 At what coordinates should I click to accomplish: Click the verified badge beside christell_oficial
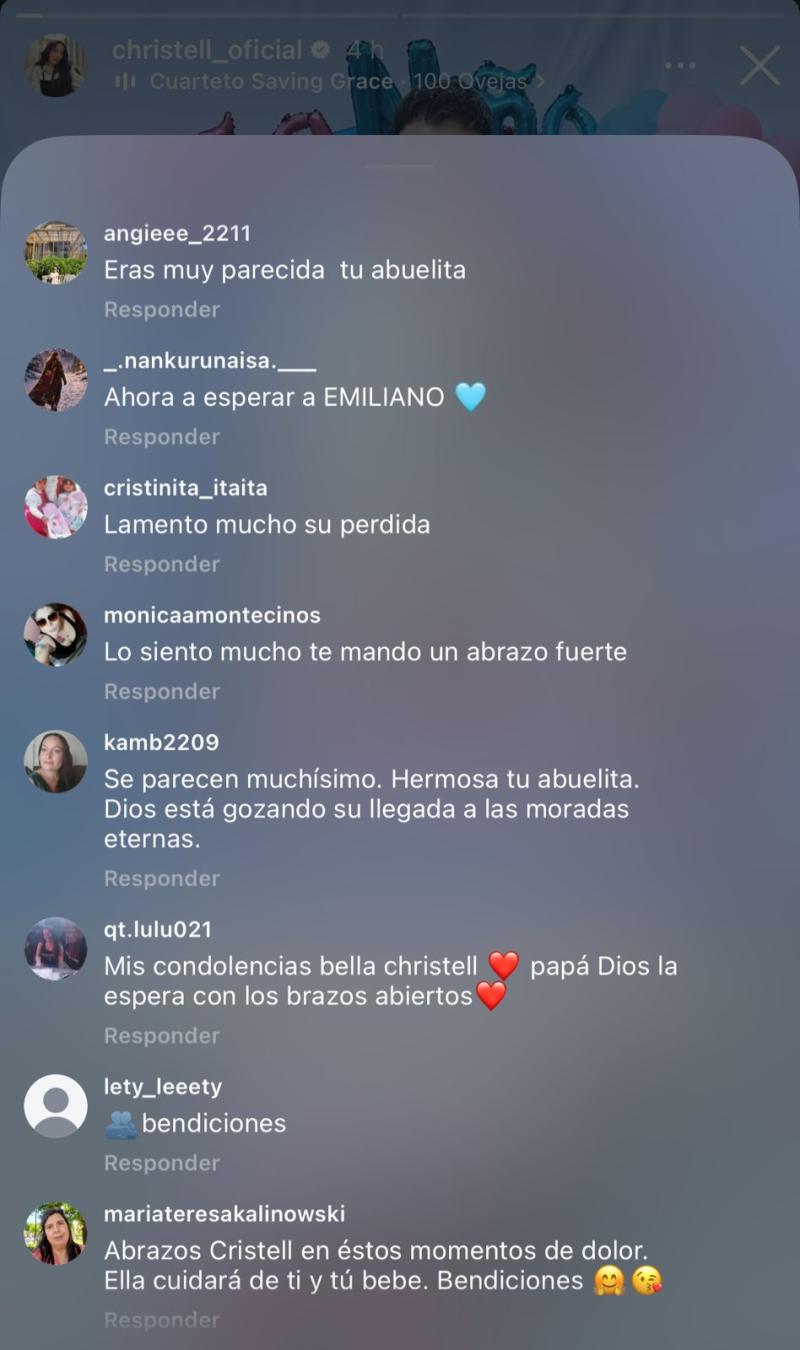point(320,48)
